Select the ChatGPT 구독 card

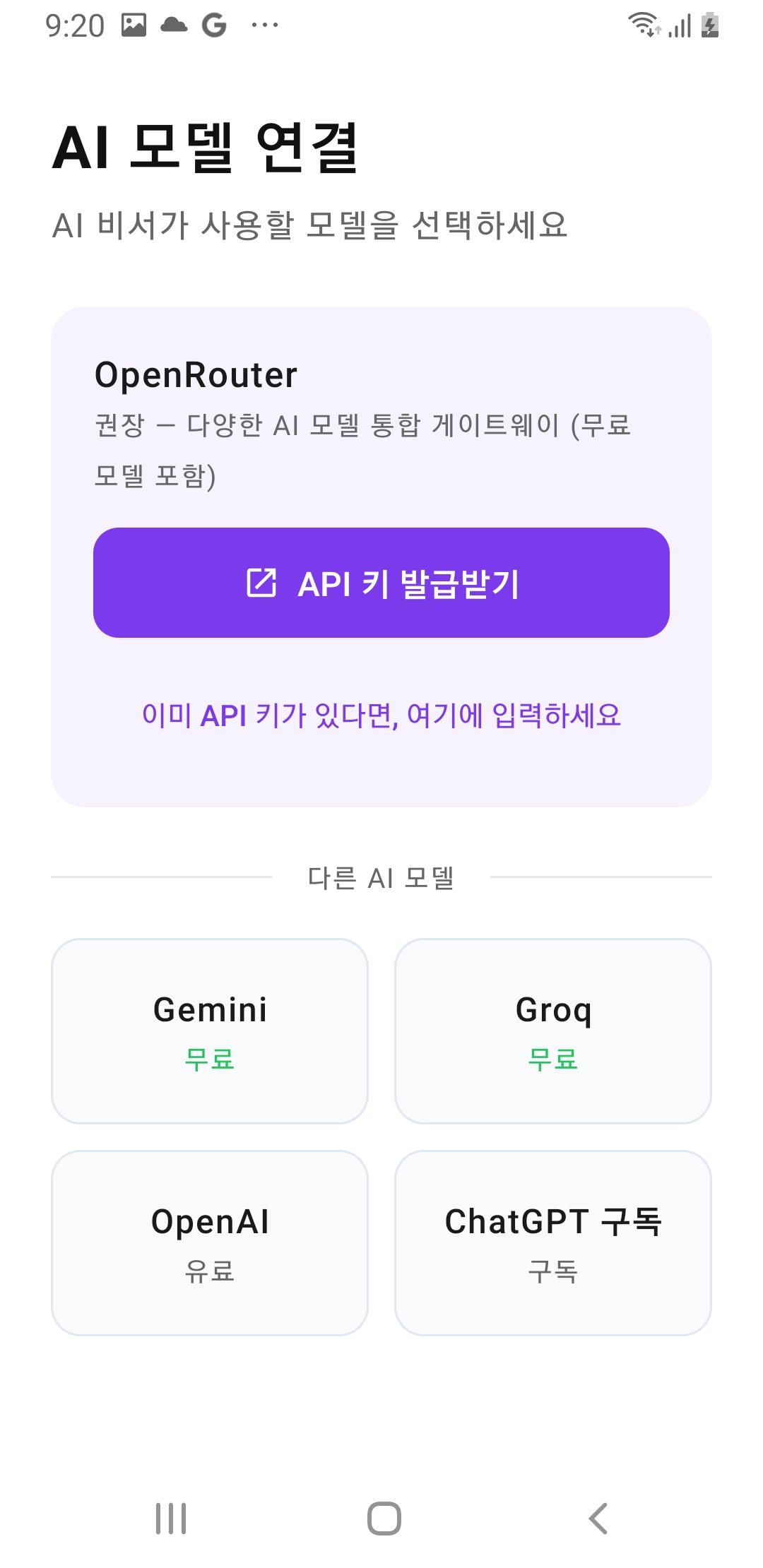(554, 1242)
